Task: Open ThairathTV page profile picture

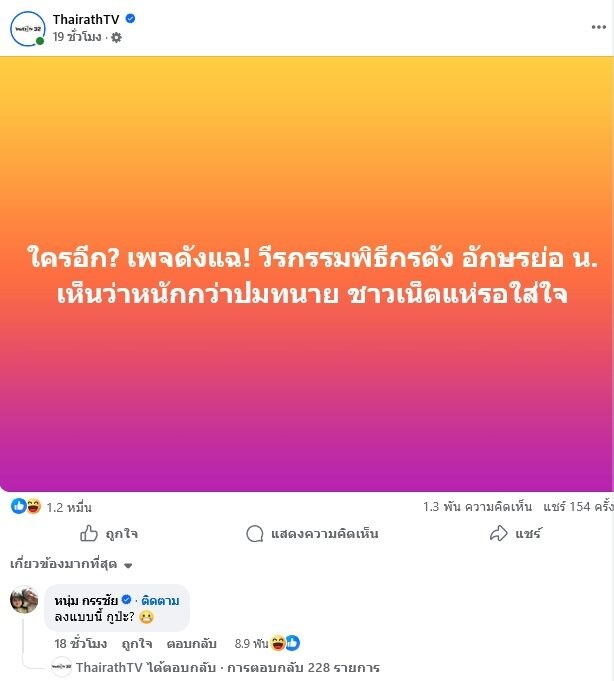Action: (27, 28)
